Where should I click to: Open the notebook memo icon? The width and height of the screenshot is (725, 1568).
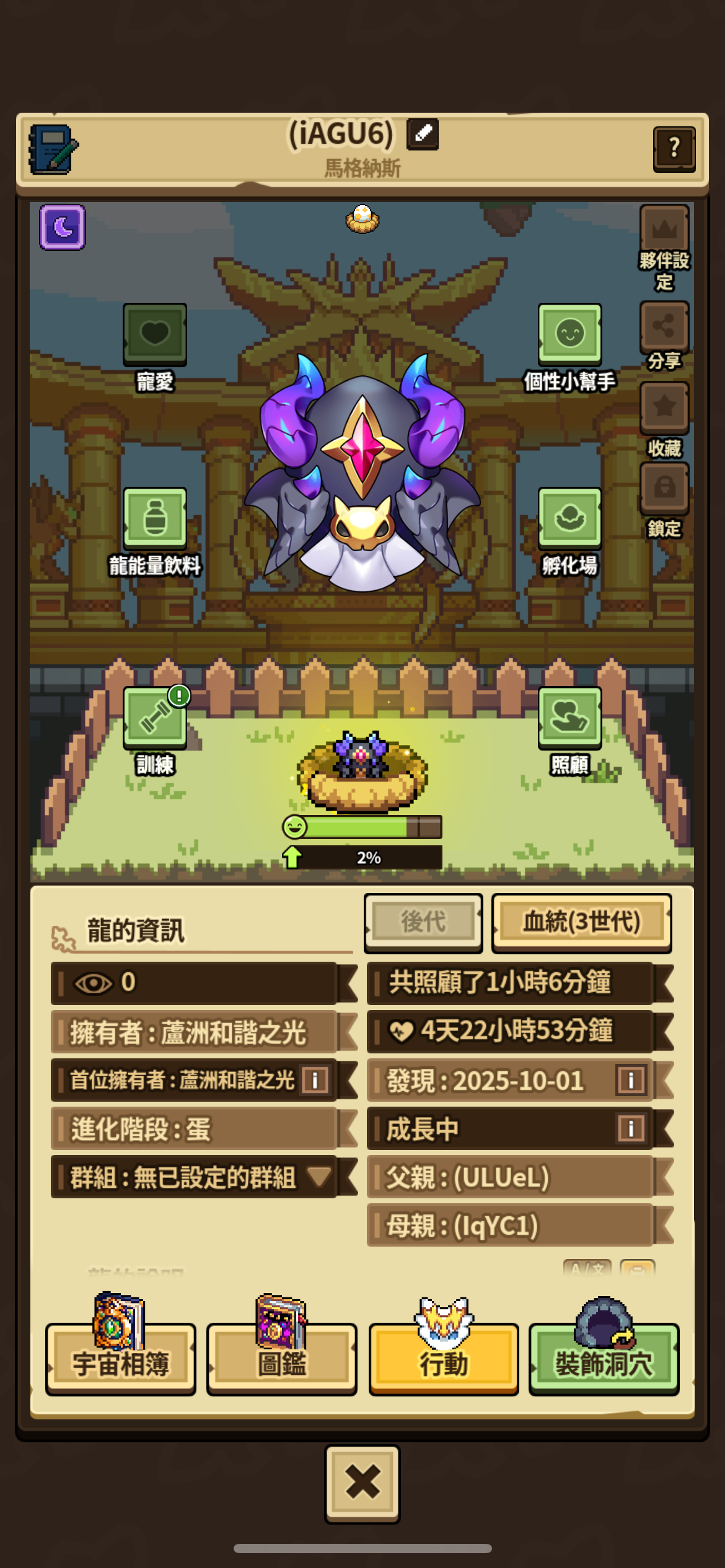(53, 149)
